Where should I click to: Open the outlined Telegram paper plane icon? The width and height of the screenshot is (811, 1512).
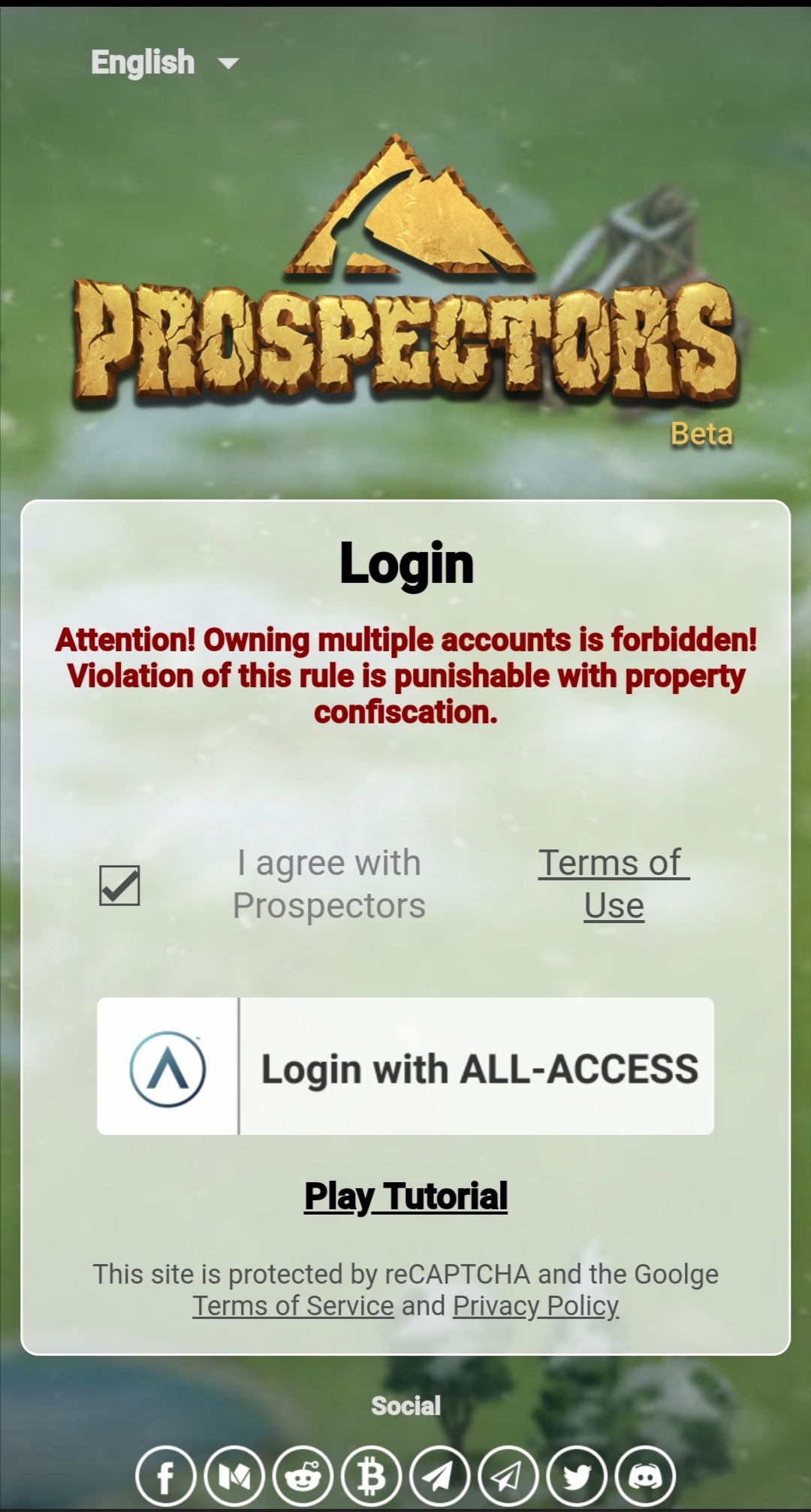(x=508, y=1476)
